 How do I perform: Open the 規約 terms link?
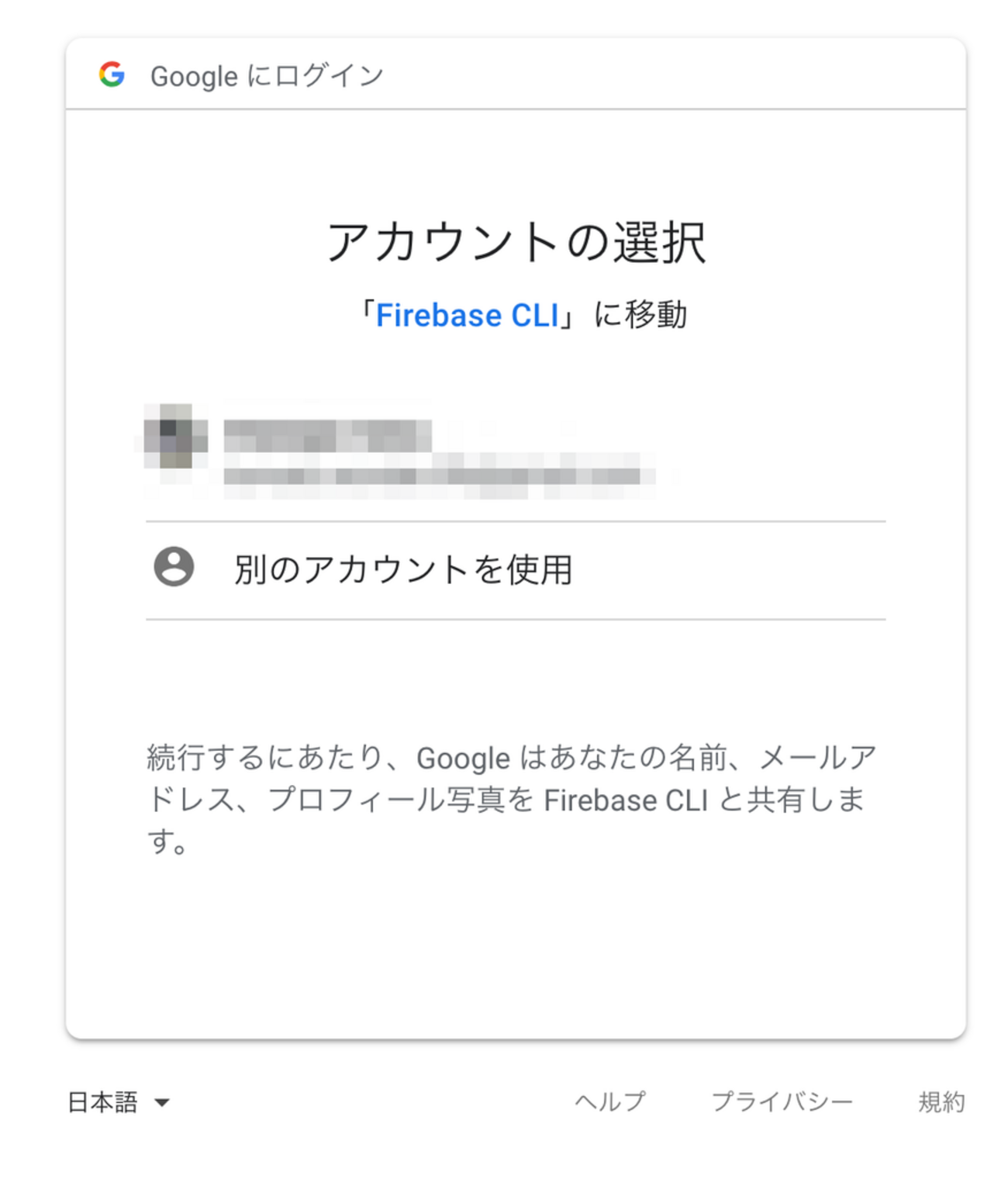(x=941, y=1101)
